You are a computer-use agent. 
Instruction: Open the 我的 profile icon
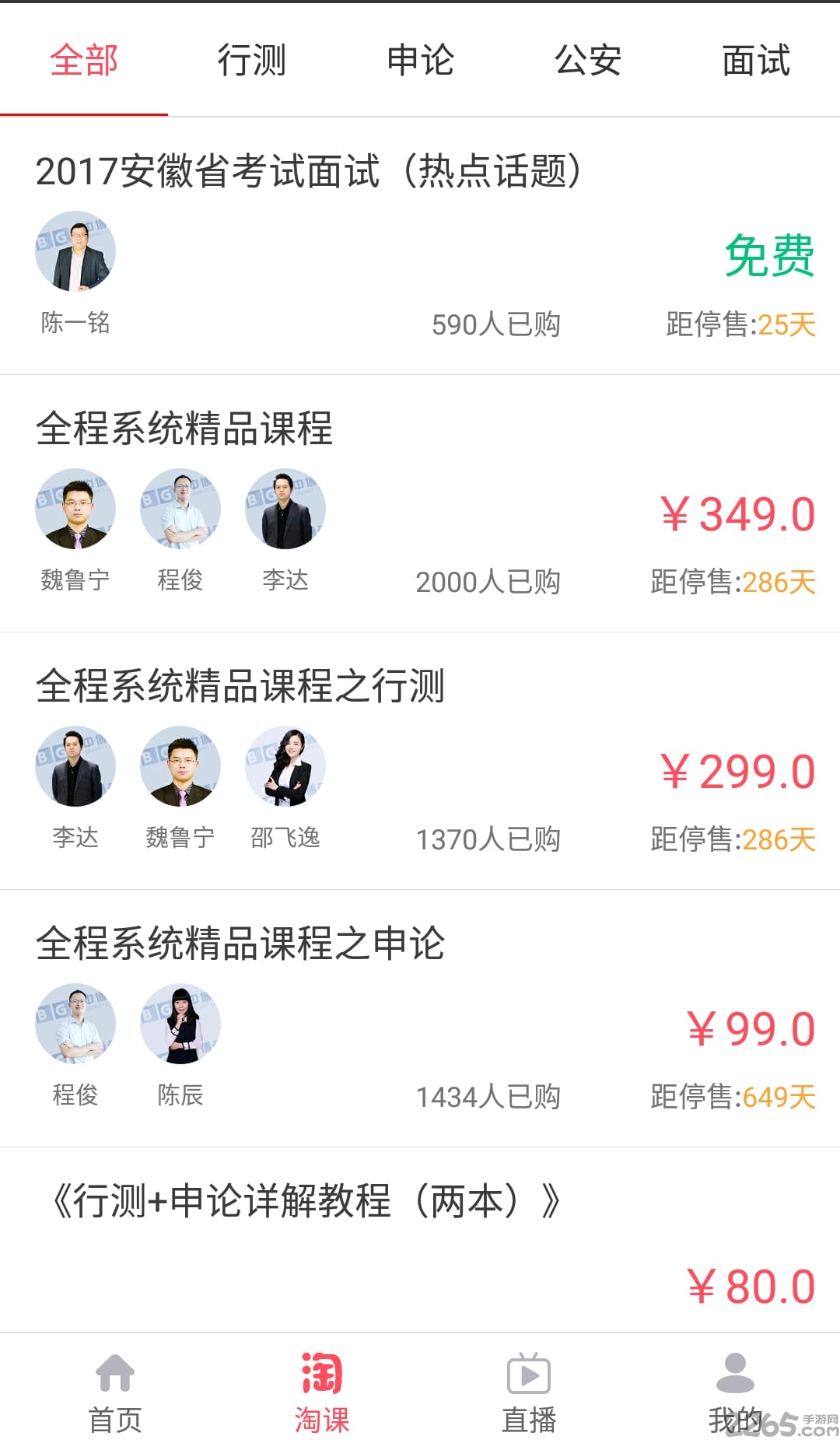pos(734,1392)
